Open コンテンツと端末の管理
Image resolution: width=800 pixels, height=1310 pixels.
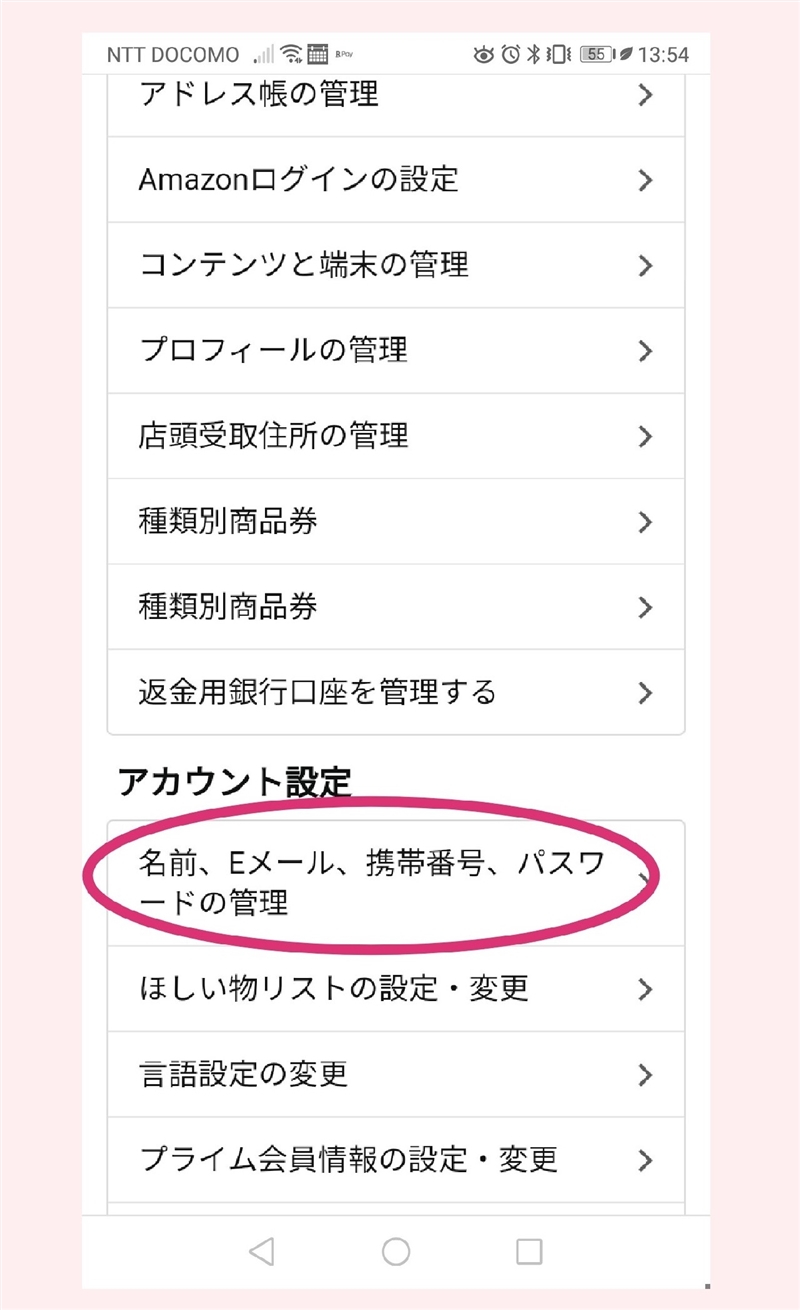pos(396,265)
